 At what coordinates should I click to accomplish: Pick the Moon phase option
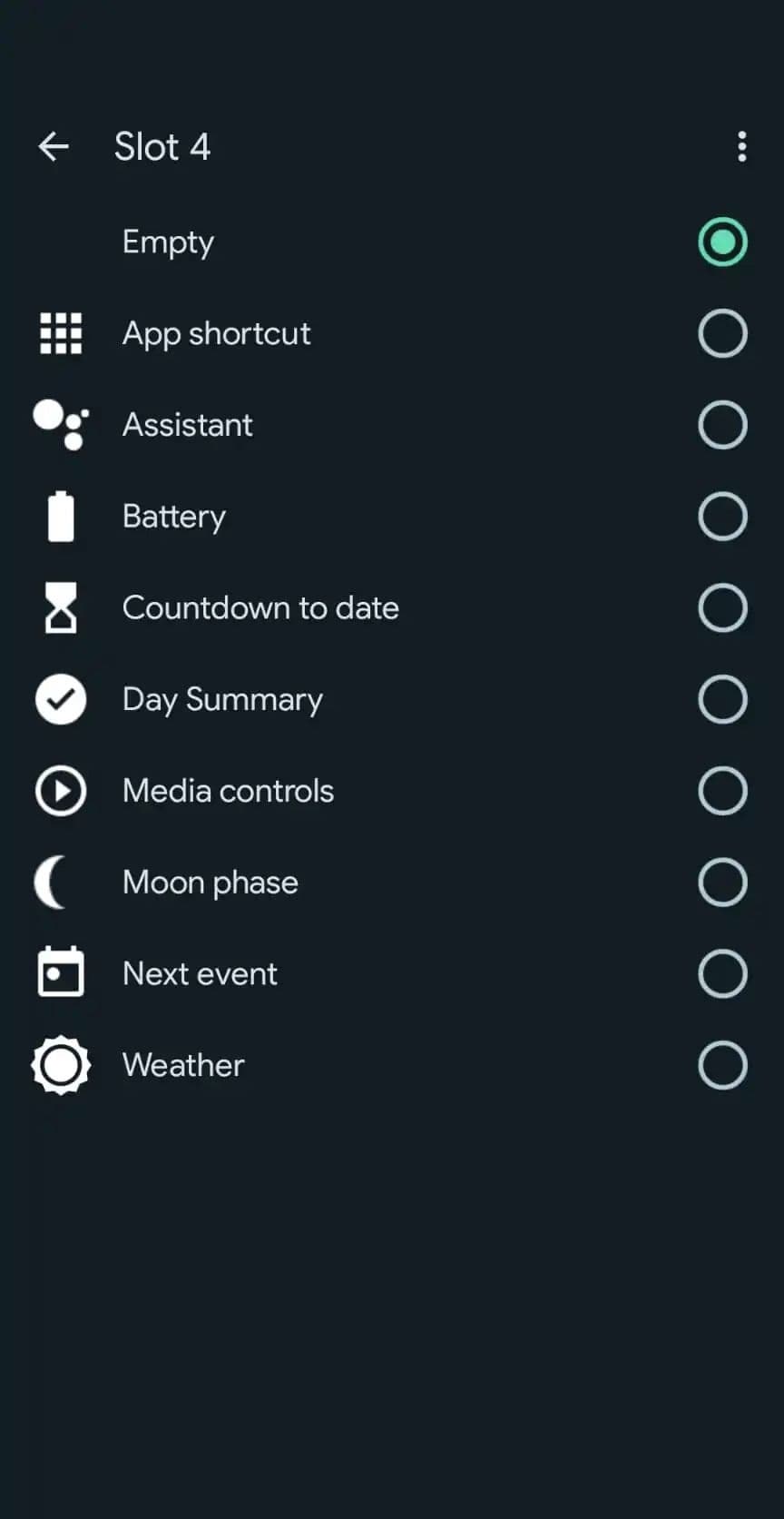722,883
